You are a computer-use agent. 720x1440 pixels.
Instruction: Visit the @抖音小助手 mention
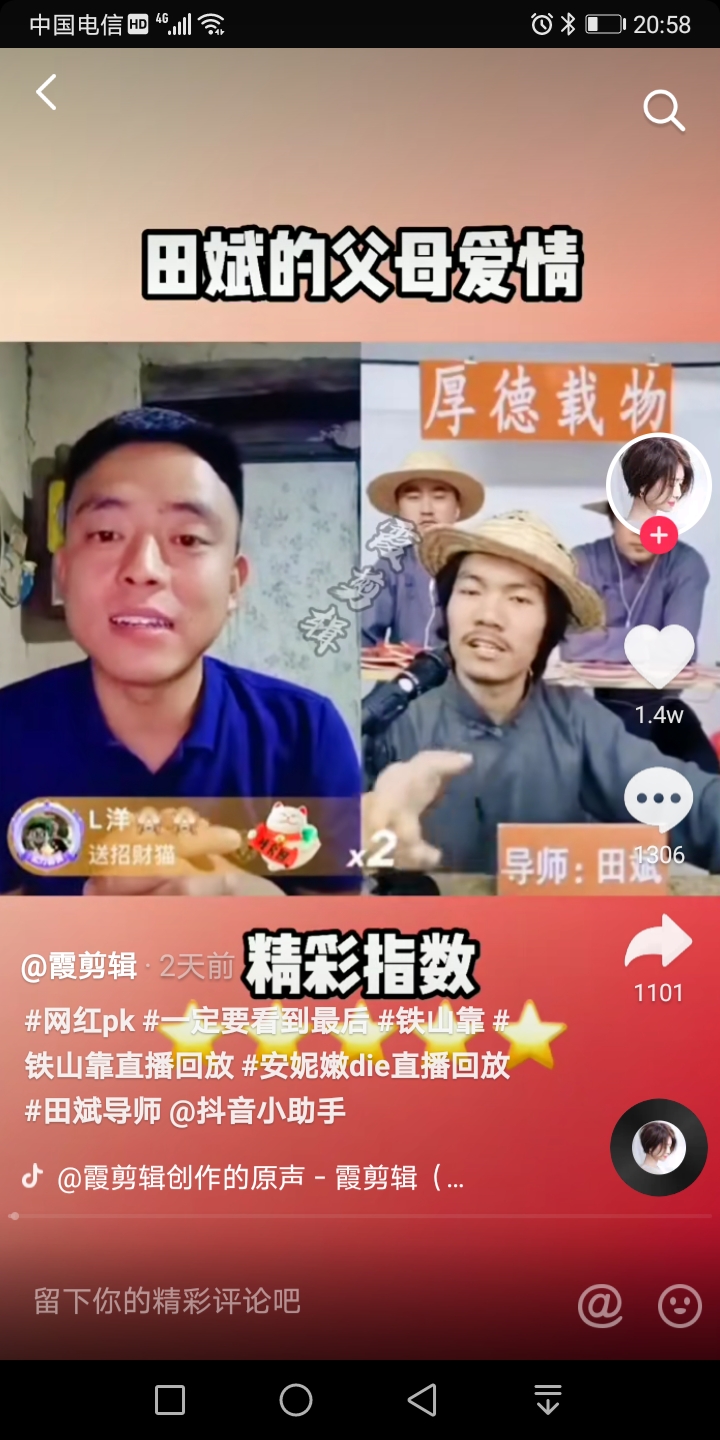258,1110
